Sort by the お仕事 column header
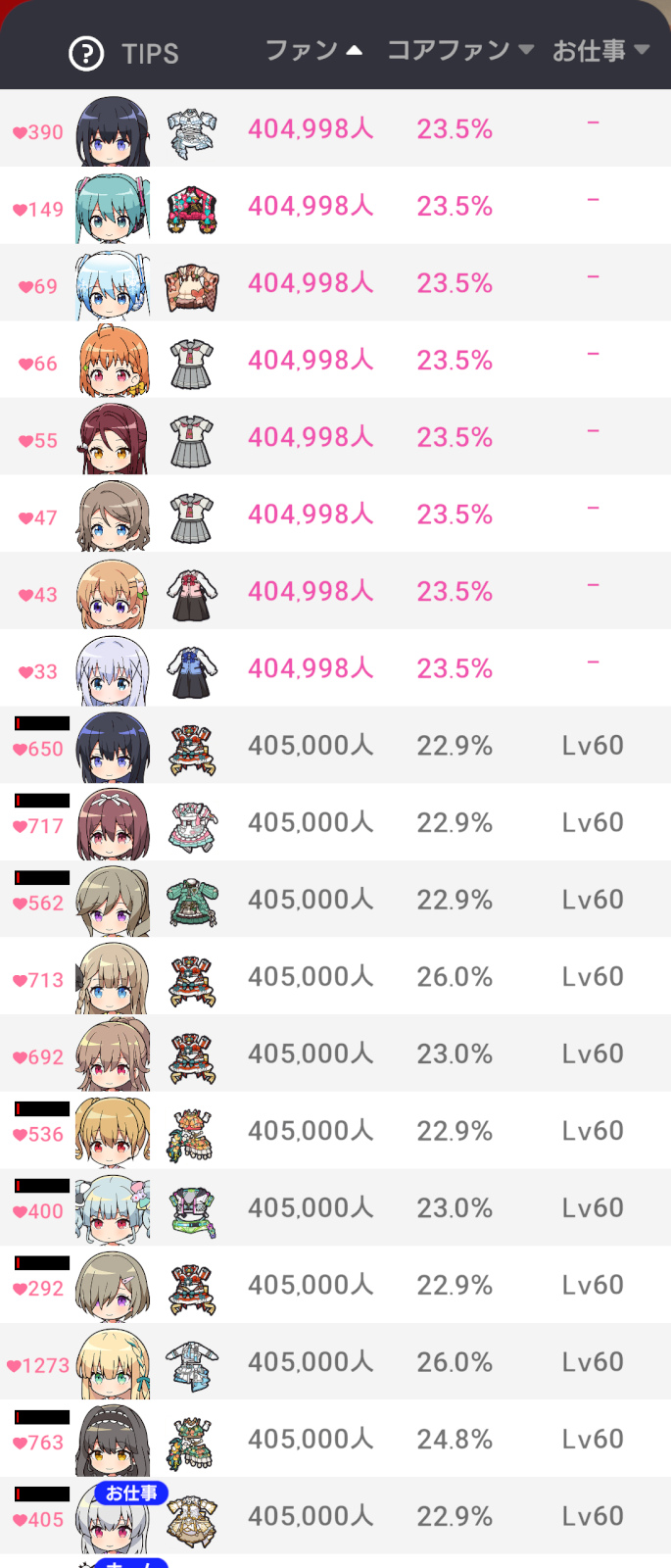This screenshot has height=1568, width=671. pos(600,50)
